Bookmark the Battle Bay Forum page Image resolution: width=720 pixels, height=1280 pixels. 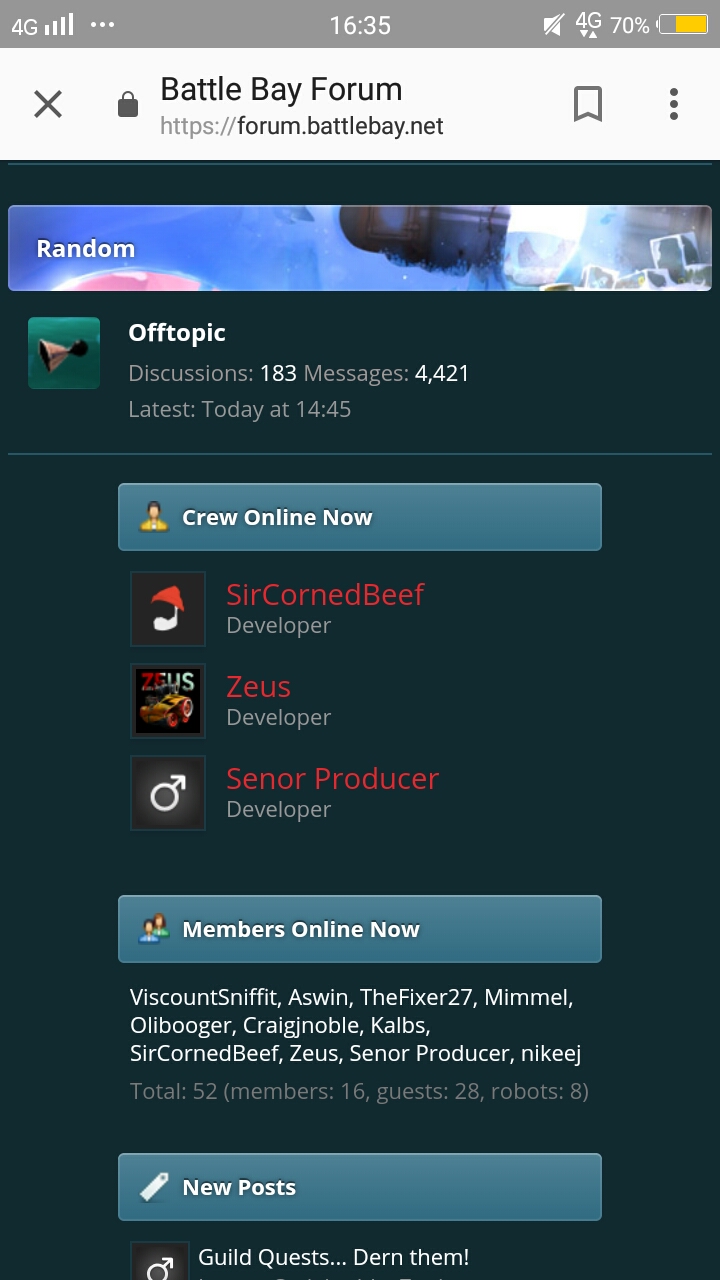click(x=588, y=104)
